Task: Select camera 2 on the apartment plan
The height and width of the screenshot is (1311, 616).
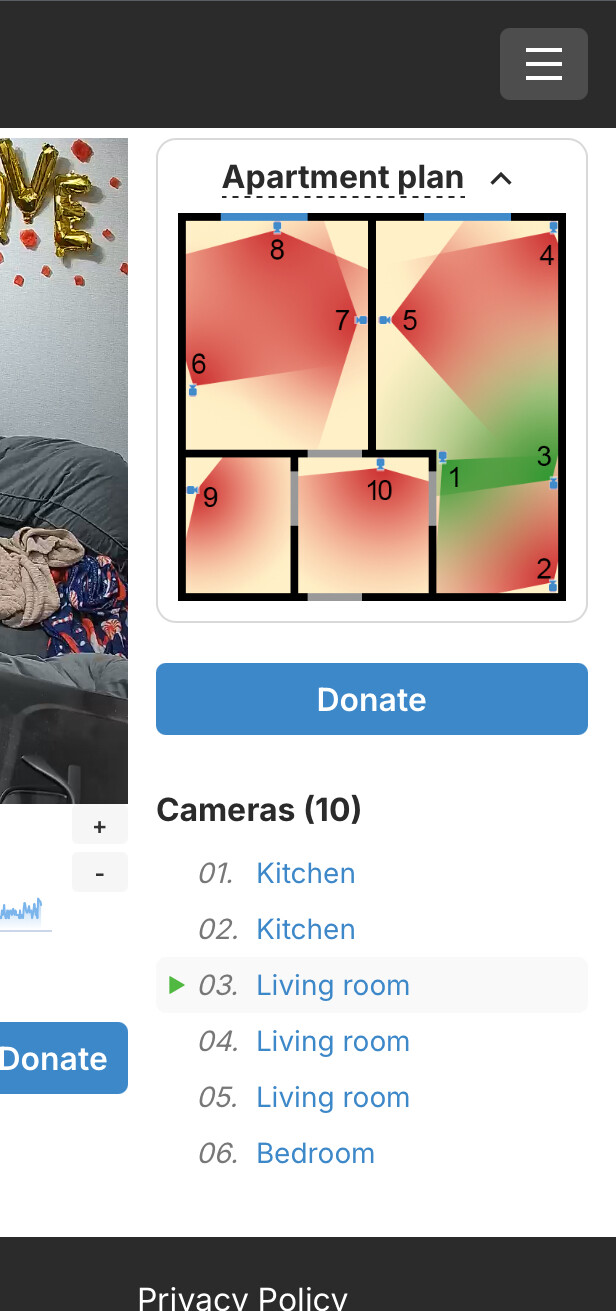Action: click(553, 586)
